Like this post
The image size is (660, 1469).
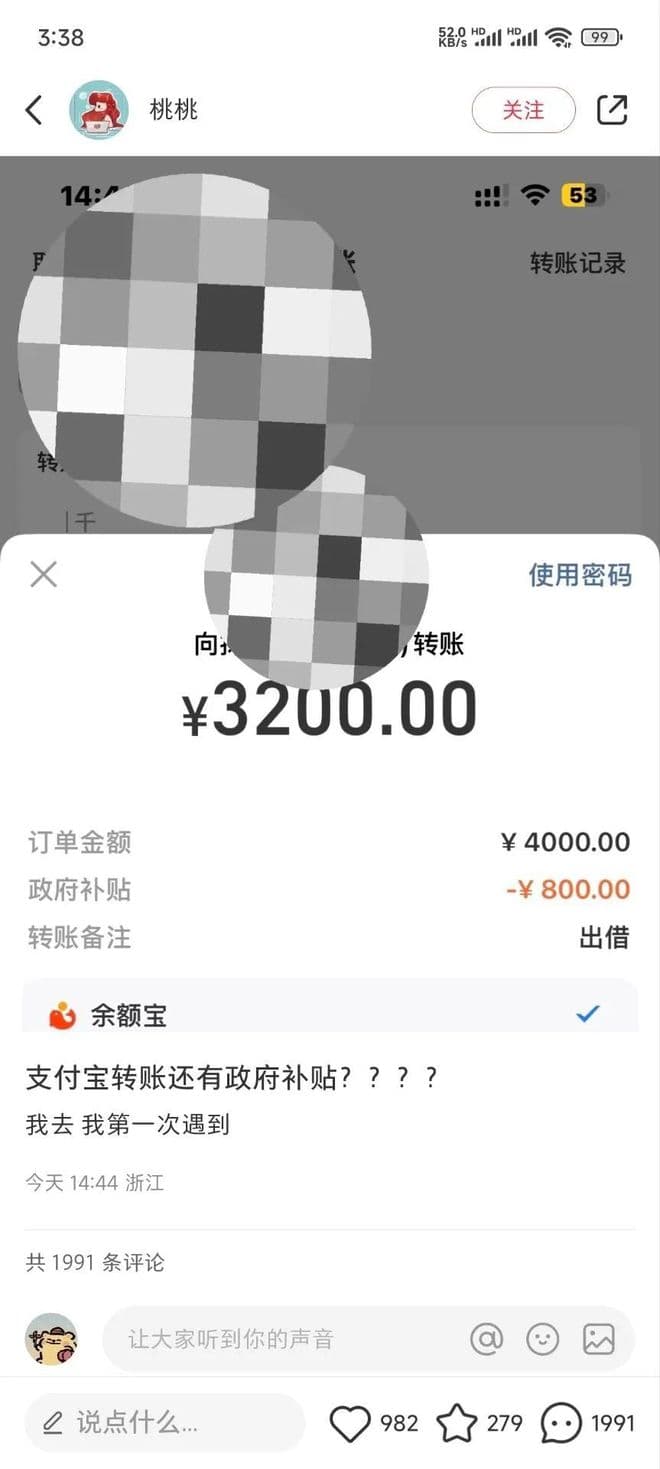pyautogui.click(x=351, y=1423)
